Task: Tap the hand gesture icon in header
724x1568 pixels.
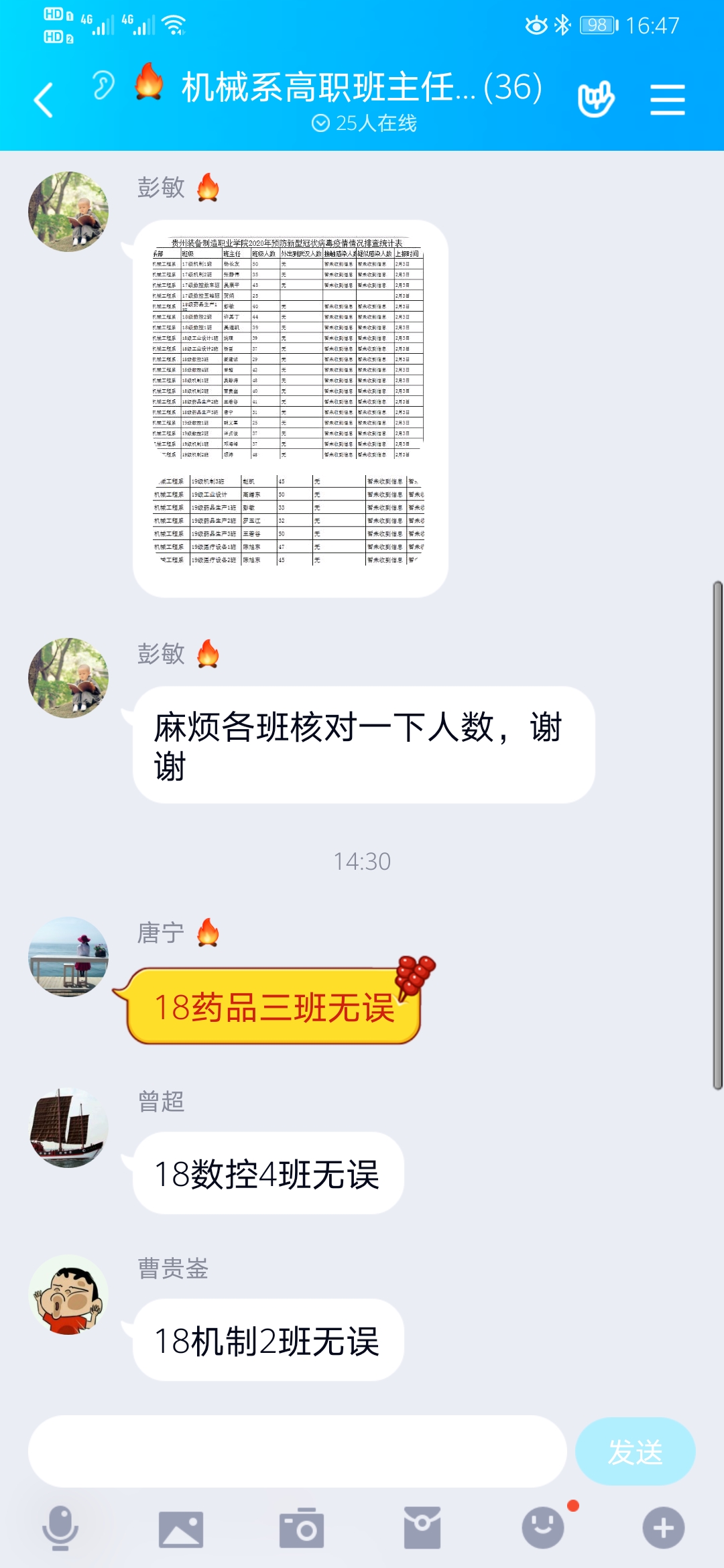Action: (x=595, y=99)
